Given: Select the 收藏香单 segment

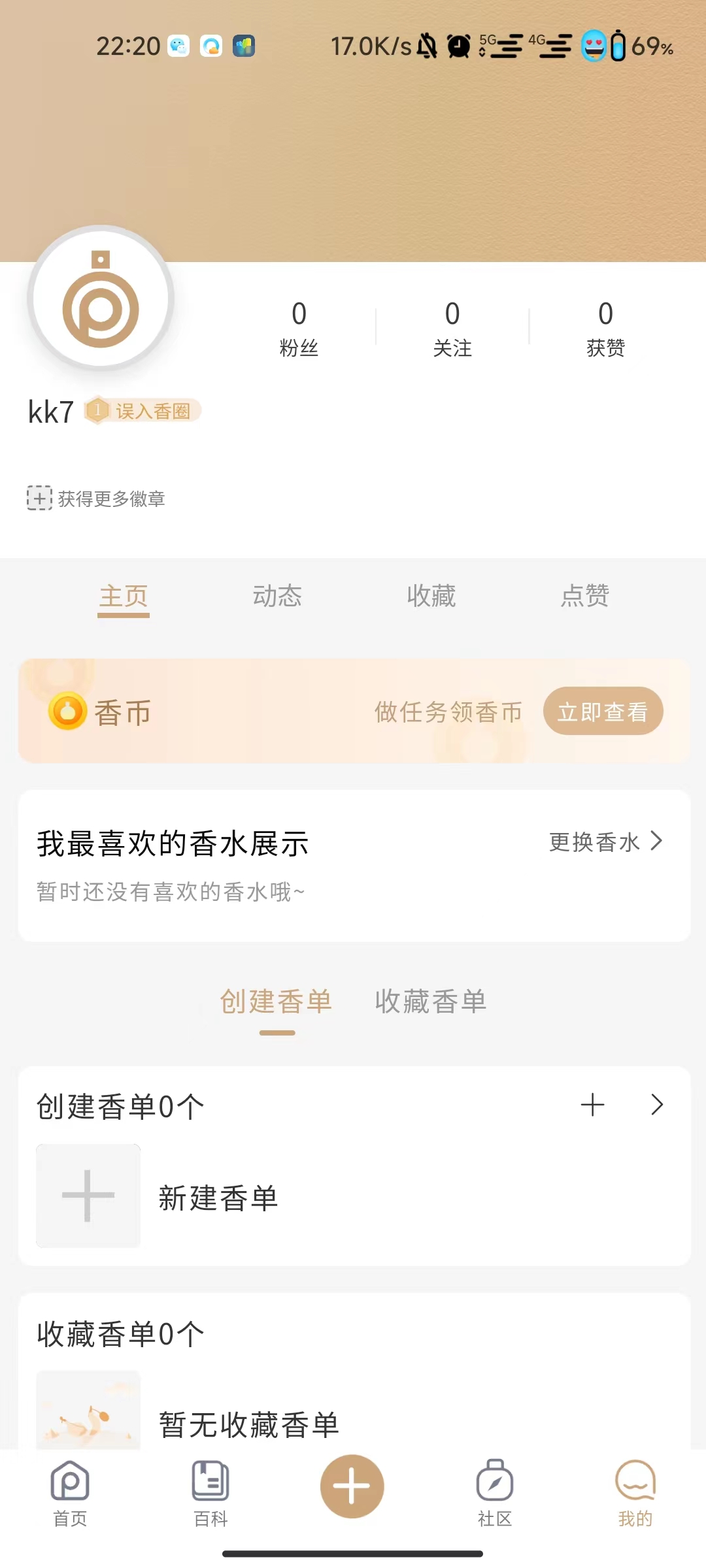Looking at the screenshot, I should [431, 1002].
